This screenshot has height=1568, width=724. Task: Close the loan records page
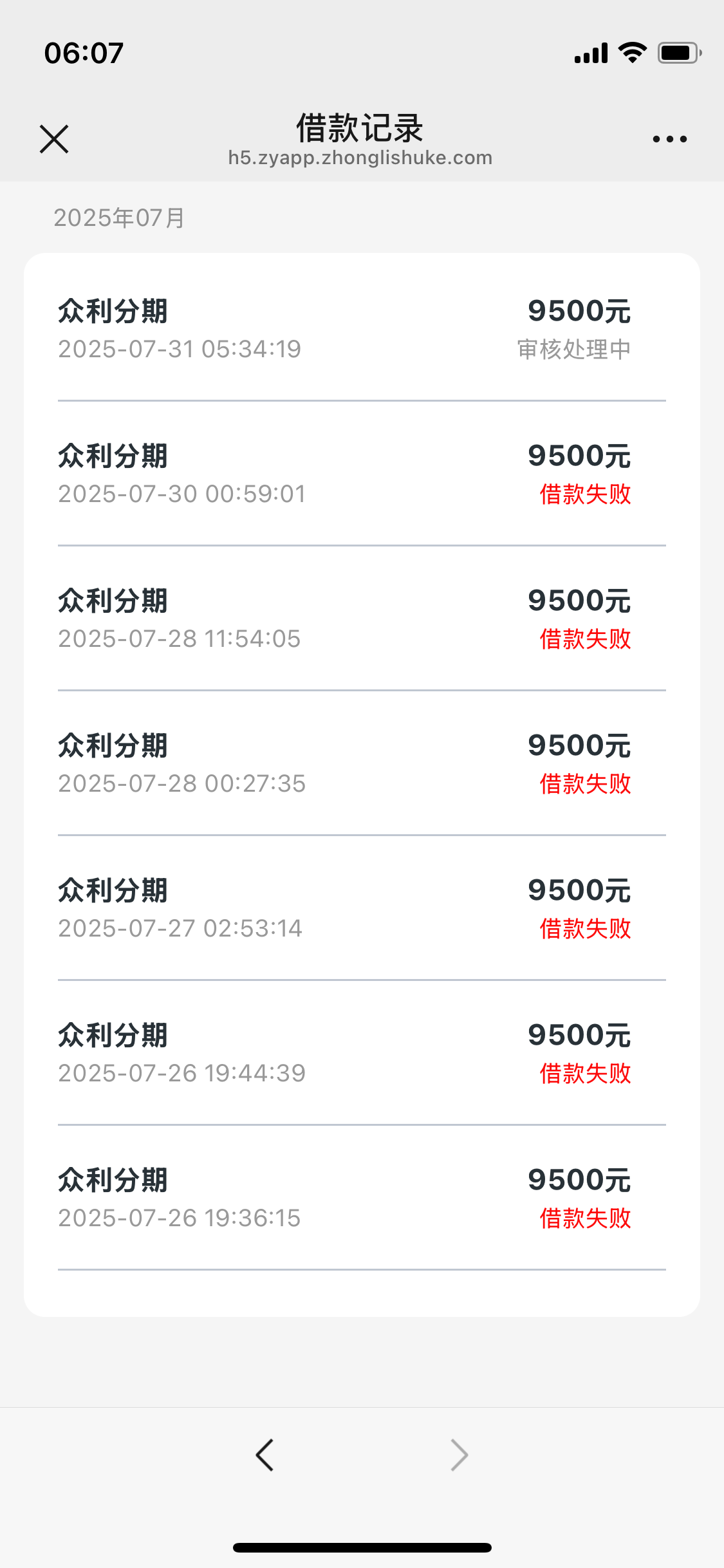coord(54,139)
